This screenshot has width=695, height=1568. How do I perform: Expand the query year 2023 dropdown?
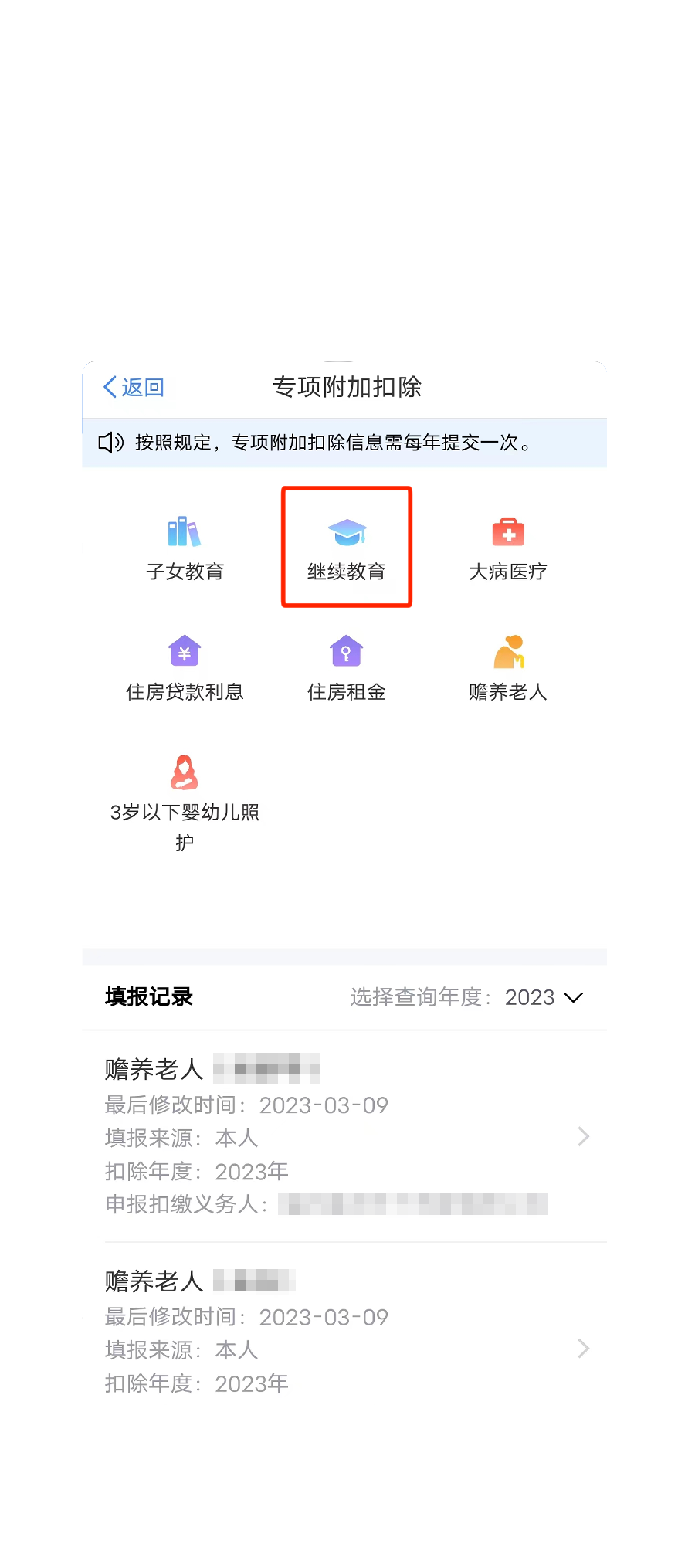(544, 997)
